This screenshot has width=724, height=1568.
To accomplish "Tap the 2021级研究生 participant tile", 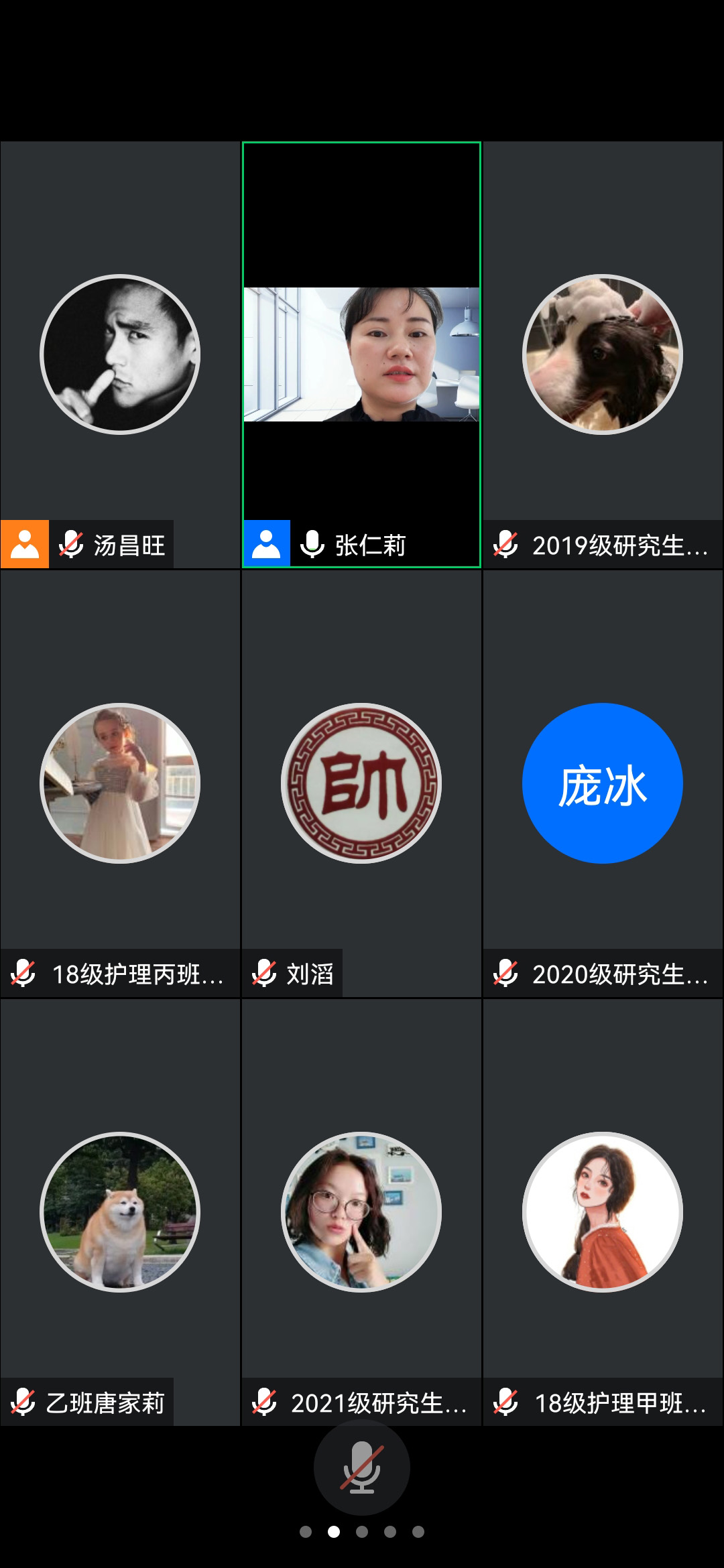I will 361,1212.
